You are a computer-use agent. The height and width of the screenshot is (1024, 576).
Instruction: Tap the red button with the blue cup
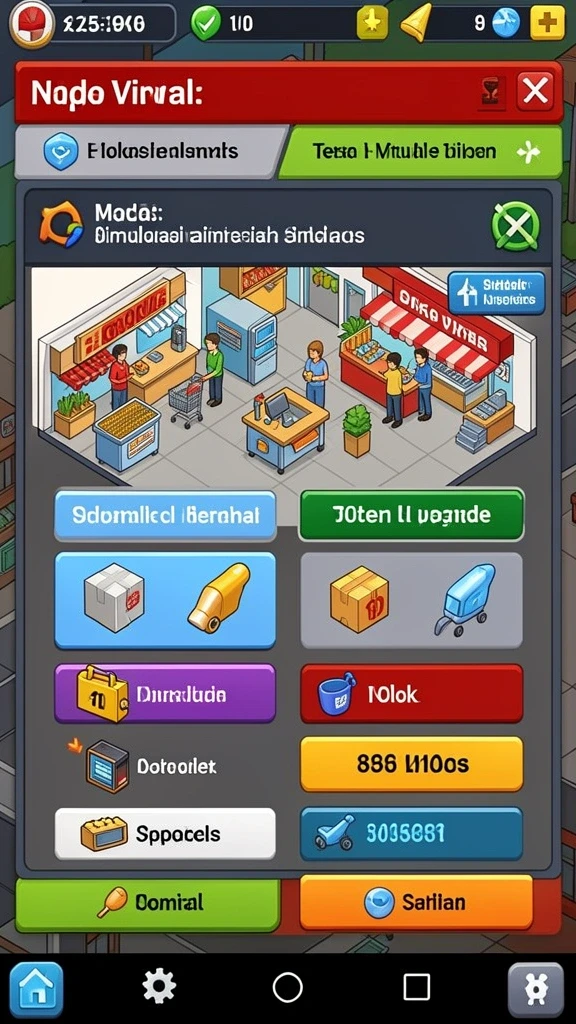point(411,694)
